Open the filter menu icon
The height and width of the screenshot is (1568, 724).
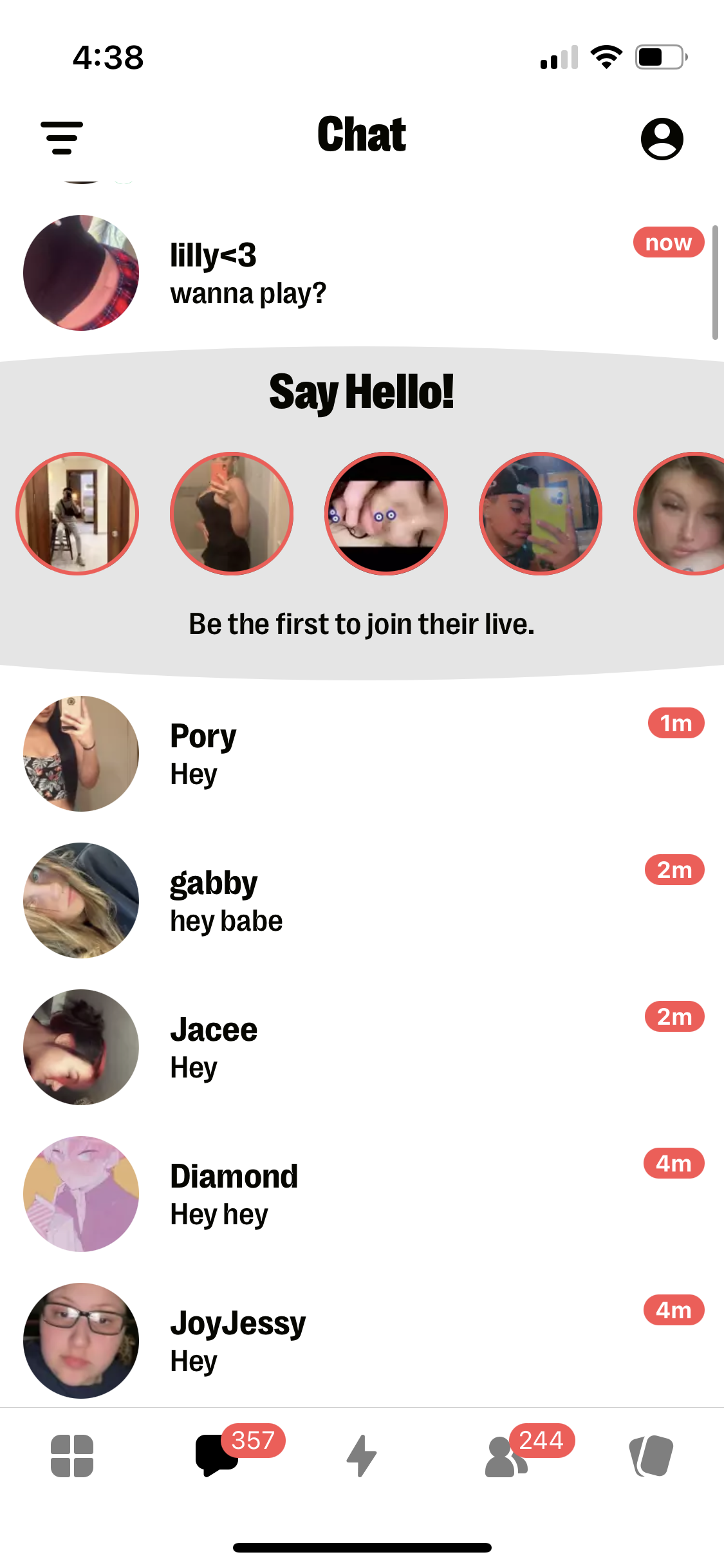click(62, 138)
